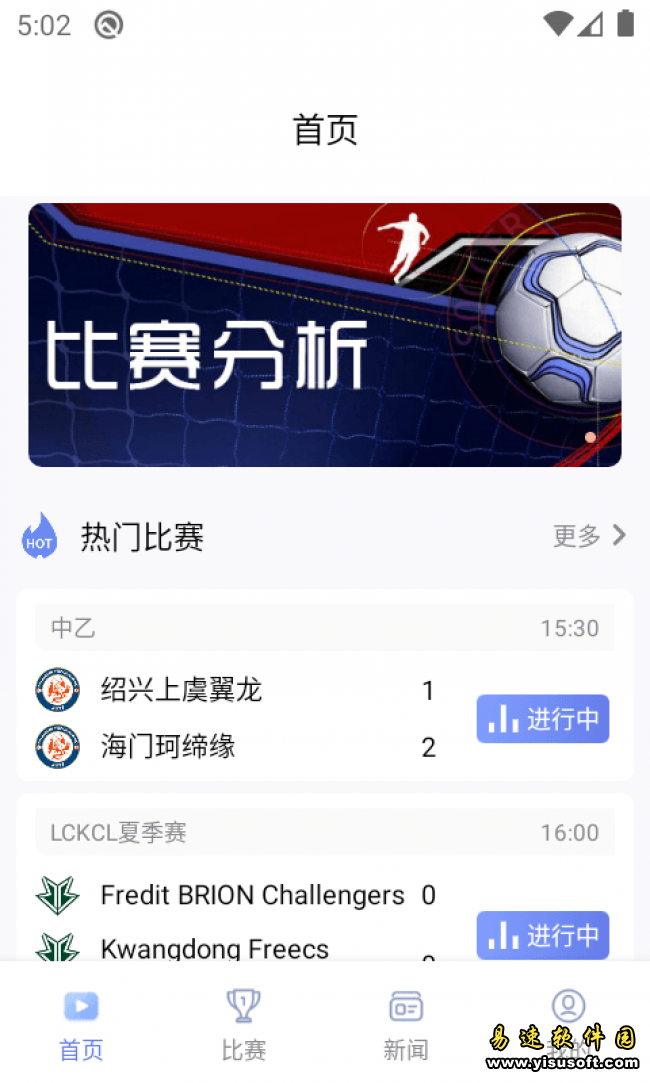Switch to the 新闻 tab
This screenshot has width=650, height=1083.
point(405,1024)
